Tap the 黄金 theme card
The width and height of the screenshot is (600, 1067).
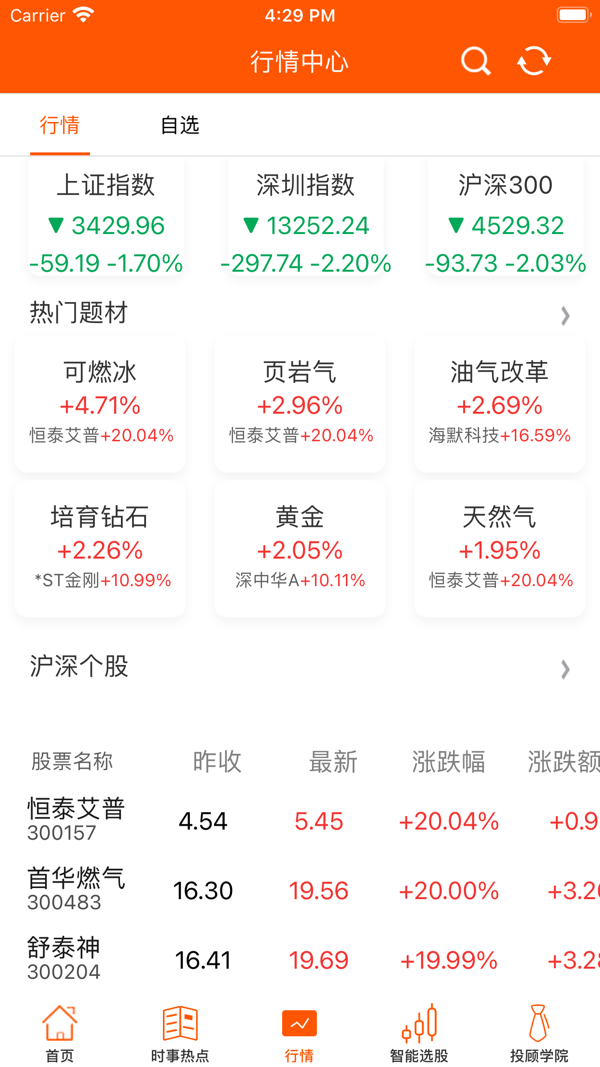[x=300, y=548]
